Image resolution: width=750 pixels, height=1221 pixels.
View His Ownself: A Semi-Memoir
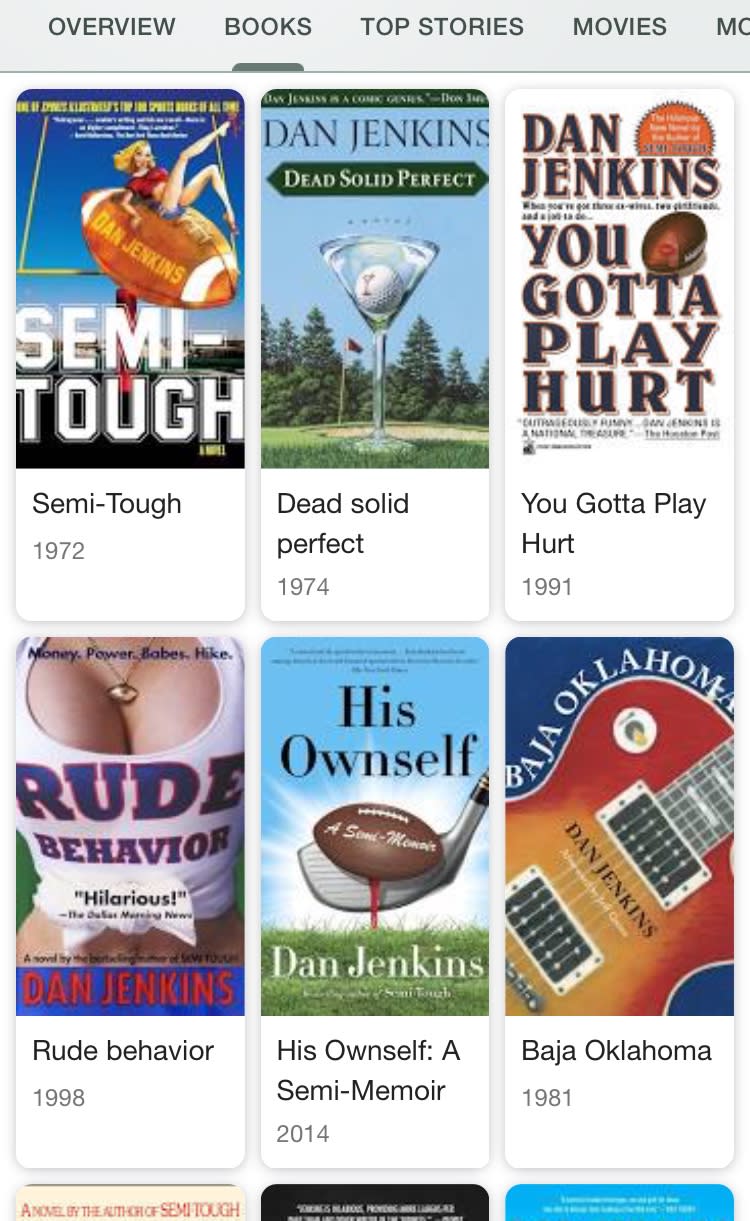375,900
